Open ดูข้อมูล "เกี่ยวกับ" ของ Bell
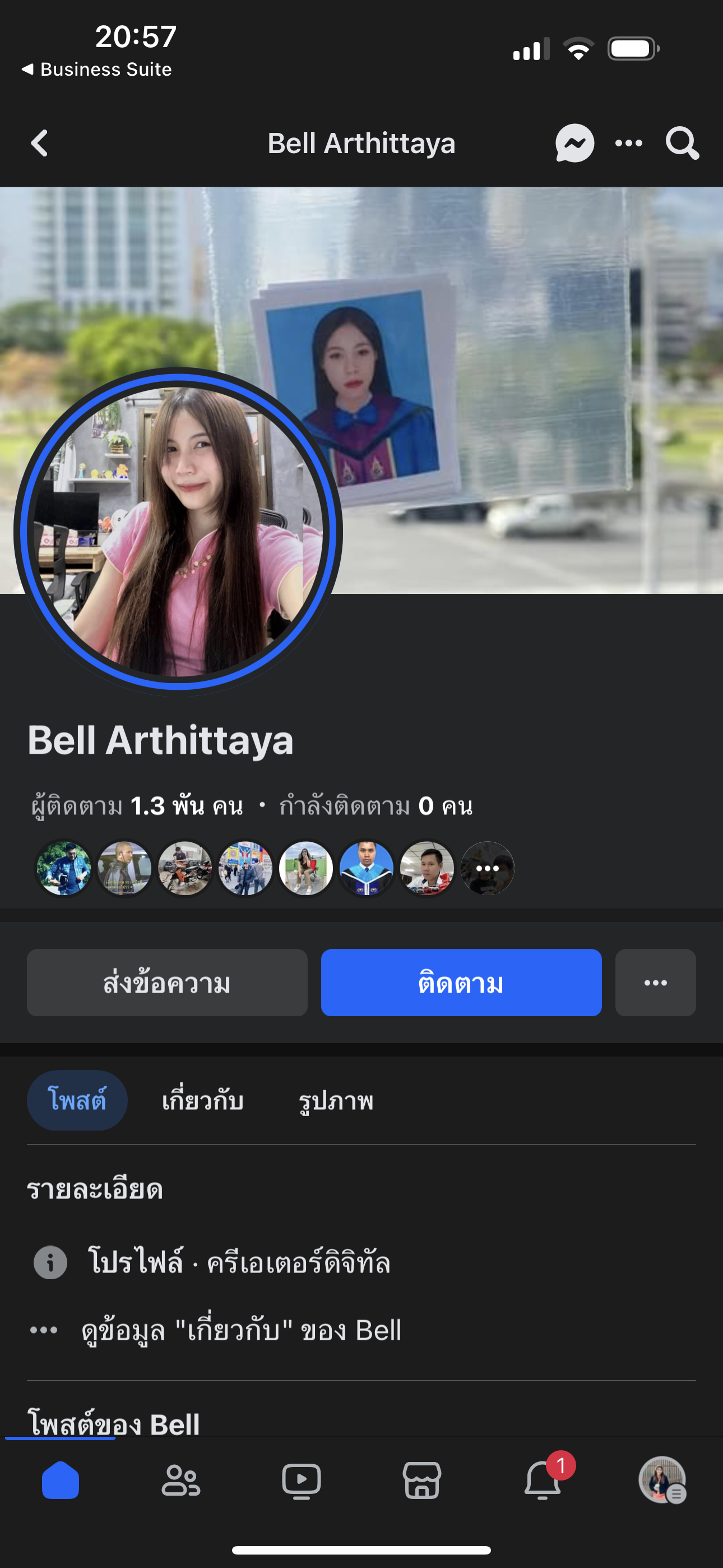The image size is (723, 1568). tap(241, 1330)
